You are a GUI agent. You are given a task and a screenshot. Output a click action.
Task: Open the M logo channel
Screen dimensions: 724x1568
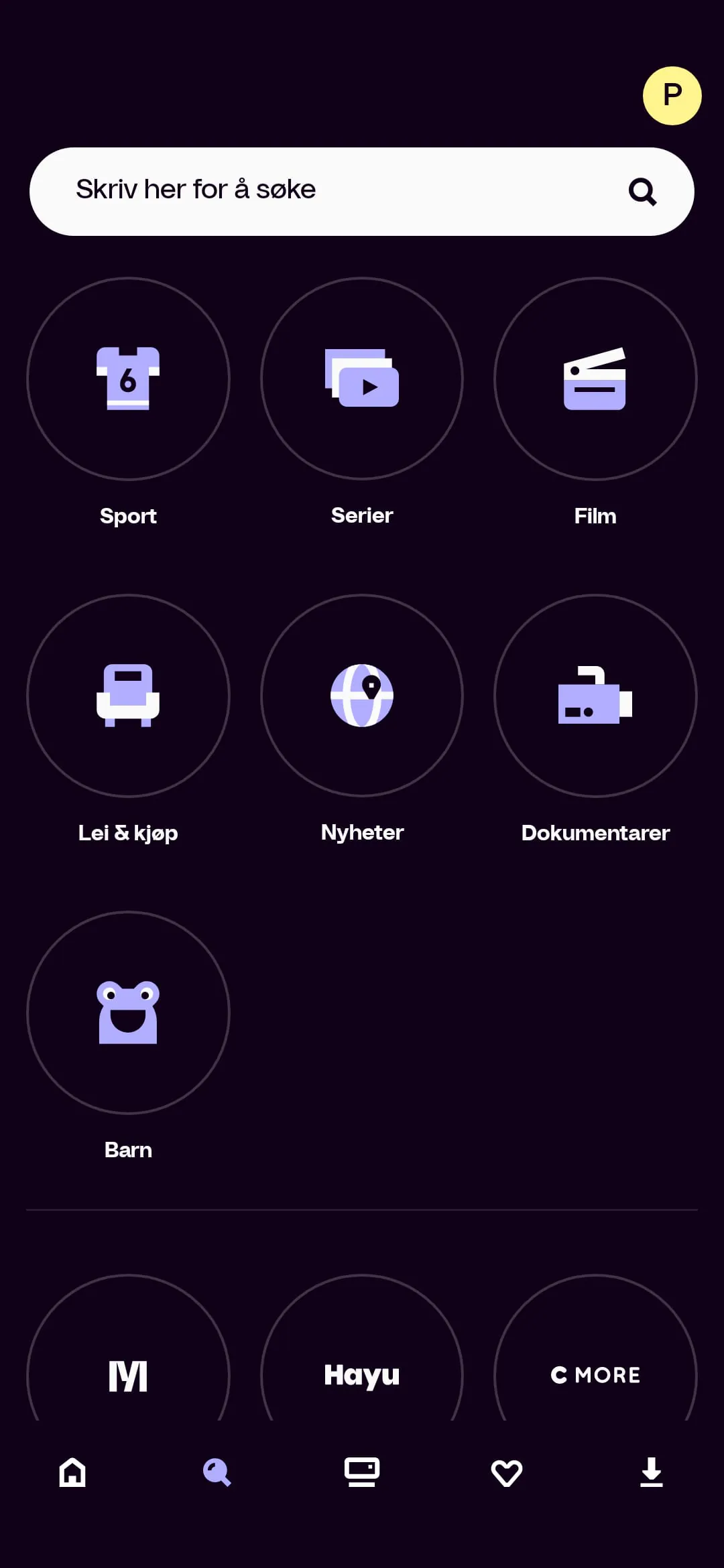[x=128, y=1374]
